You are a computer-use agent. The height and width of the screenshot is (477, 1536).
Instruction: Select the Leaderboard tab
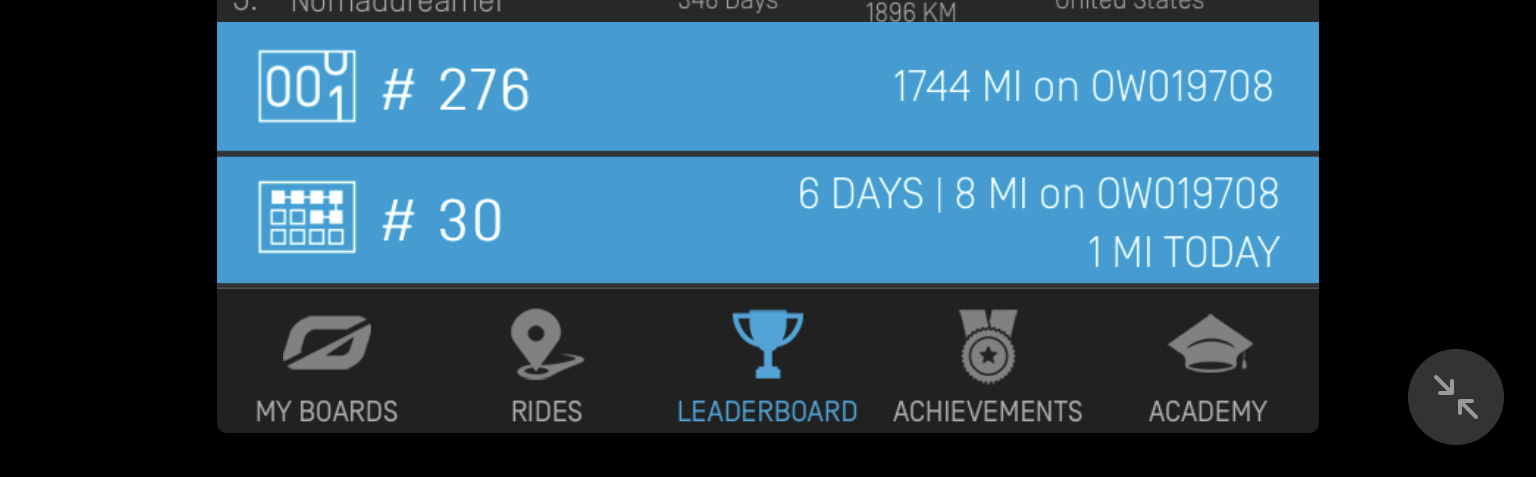[x=767, y=365]
